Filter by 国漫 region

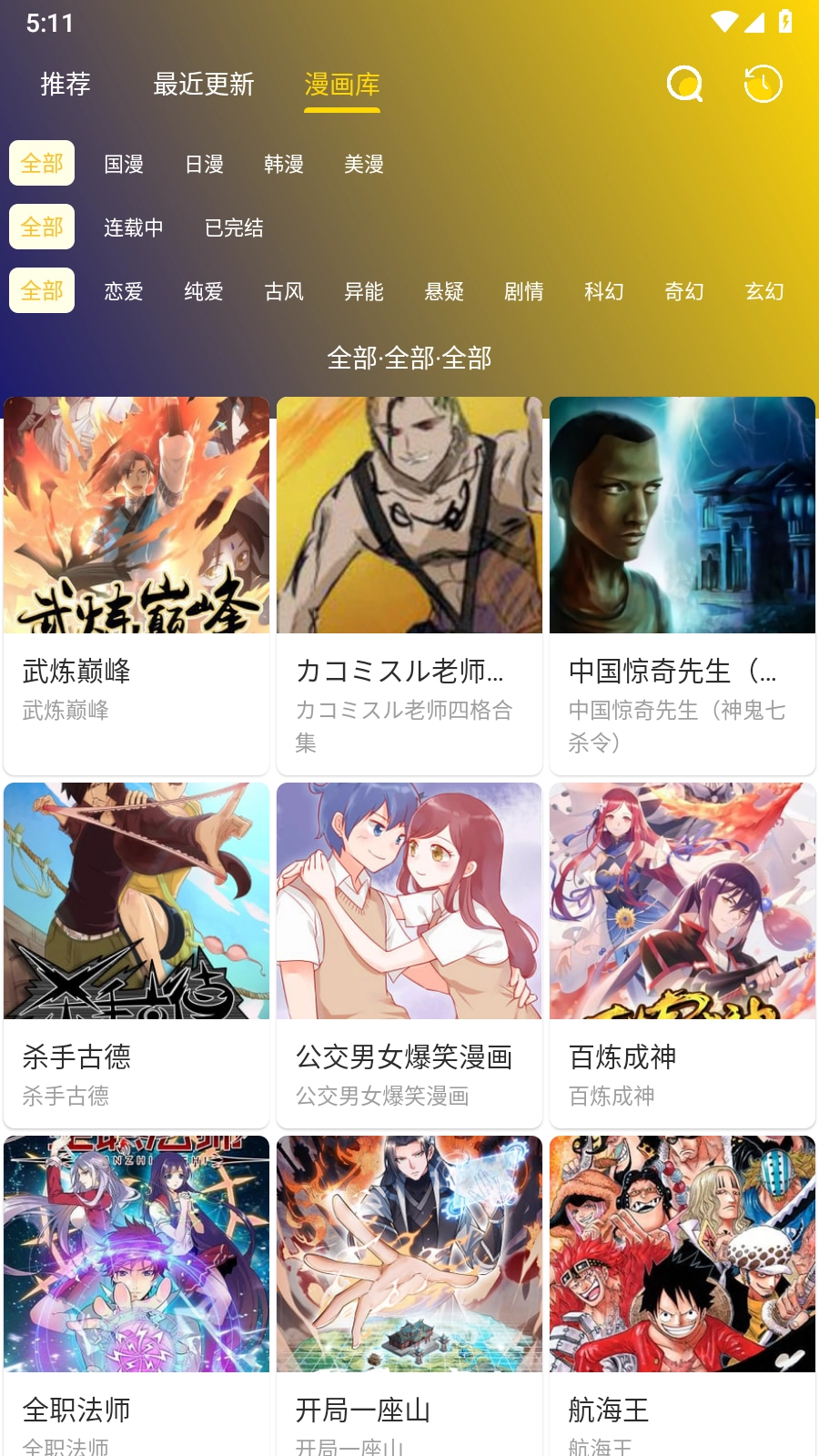pyautogui.click(x=124, y=164)
